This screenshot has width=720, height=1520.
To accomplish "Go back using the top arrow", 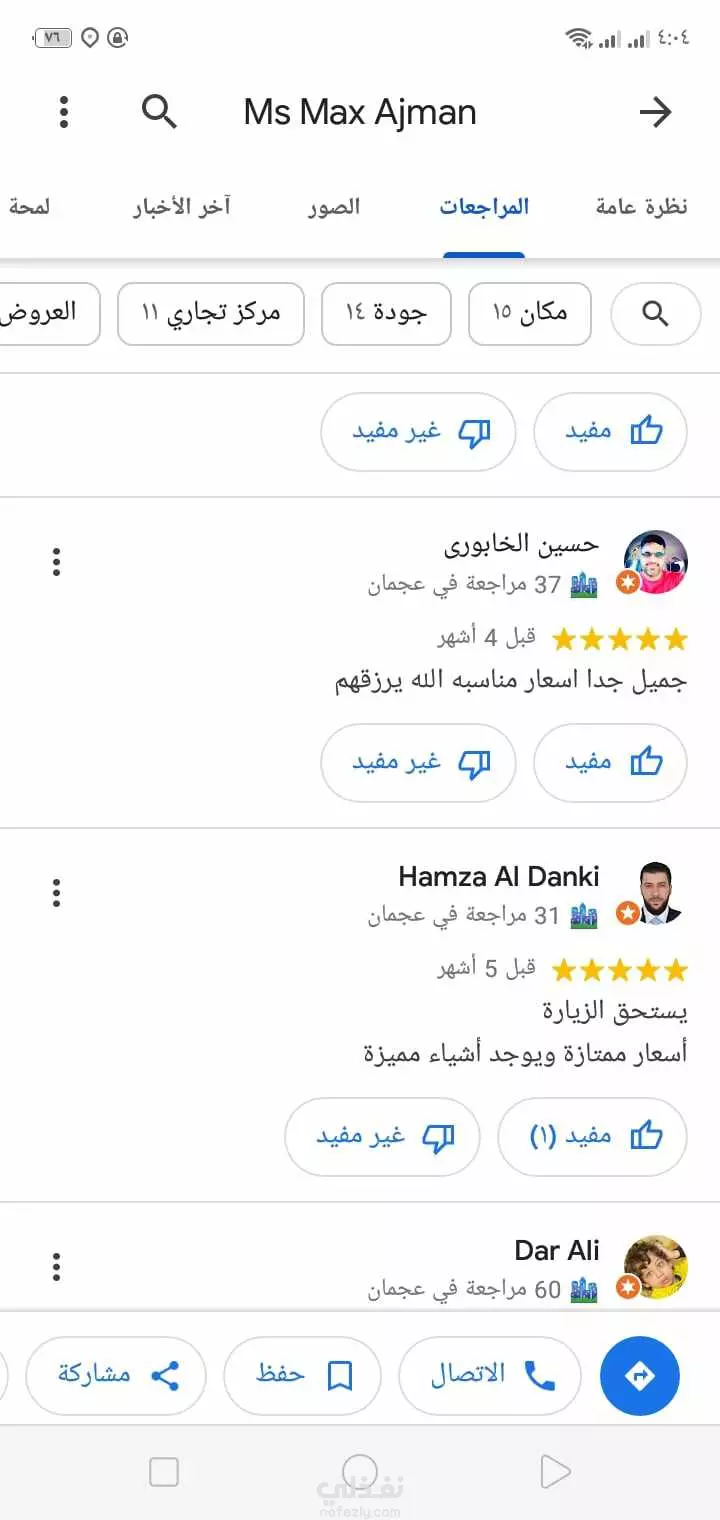I will coord(655,112).
